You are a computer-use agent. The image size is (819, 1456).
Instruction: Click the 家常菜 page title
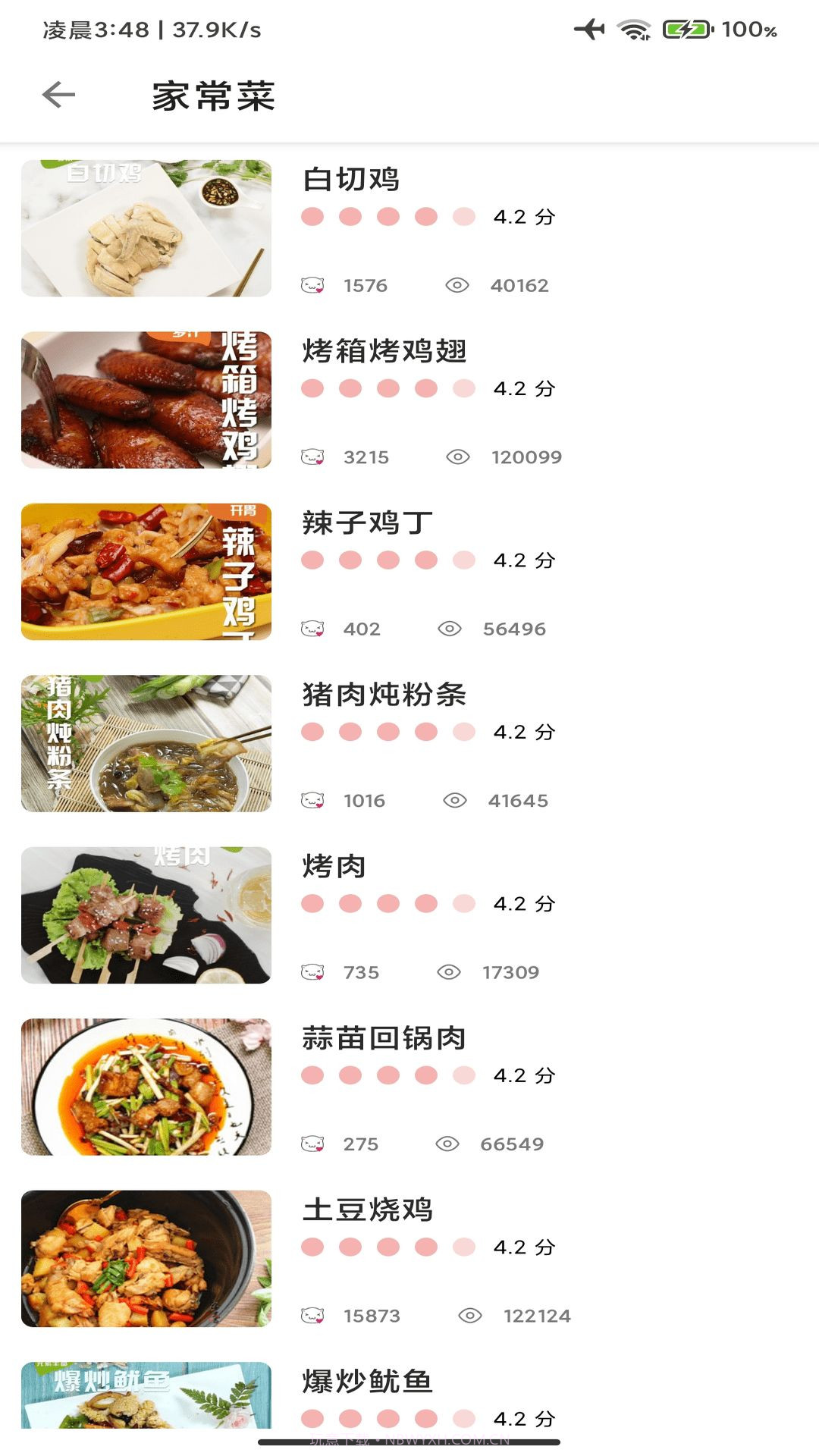215,96
